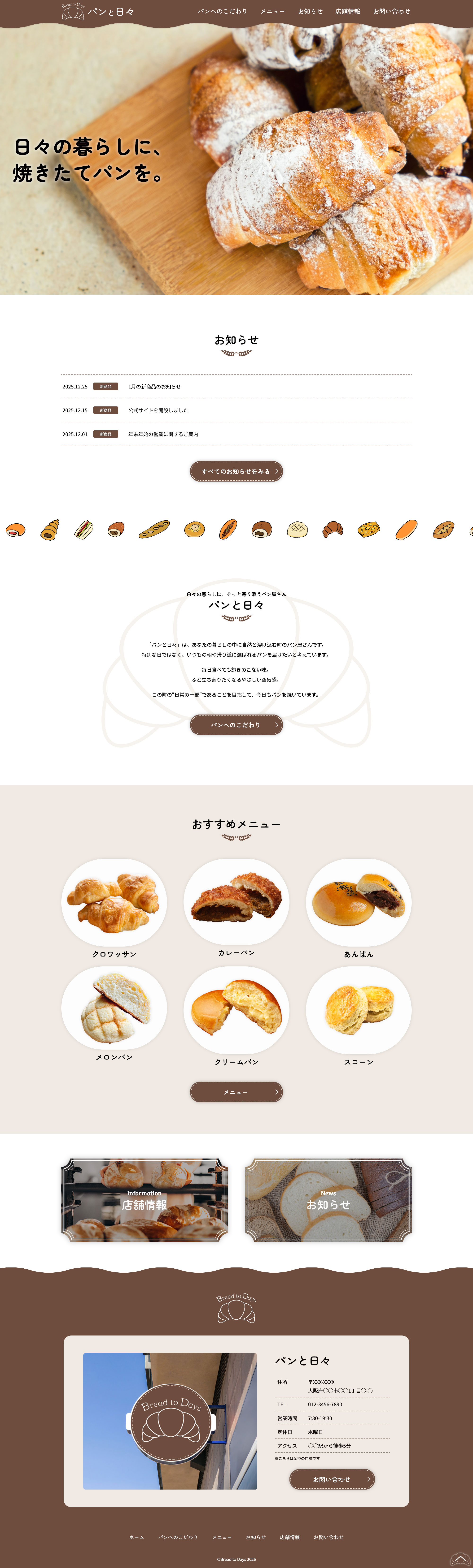Tap the brown メニュー button
473x1568 pixels.
(236, 1092)
